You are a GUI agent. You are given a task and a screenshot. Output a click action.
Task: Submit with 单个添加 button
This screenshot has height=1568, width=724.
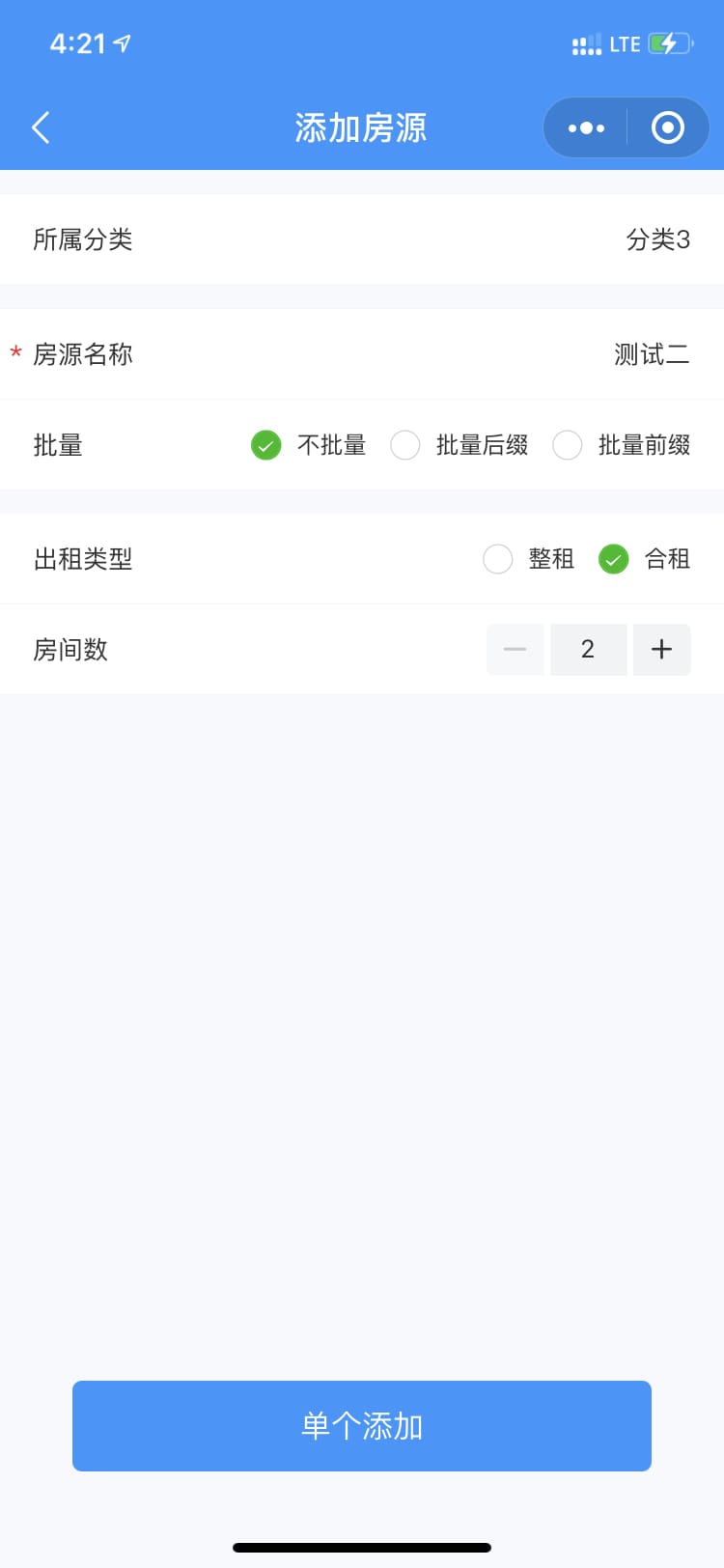pos(362,1426)
